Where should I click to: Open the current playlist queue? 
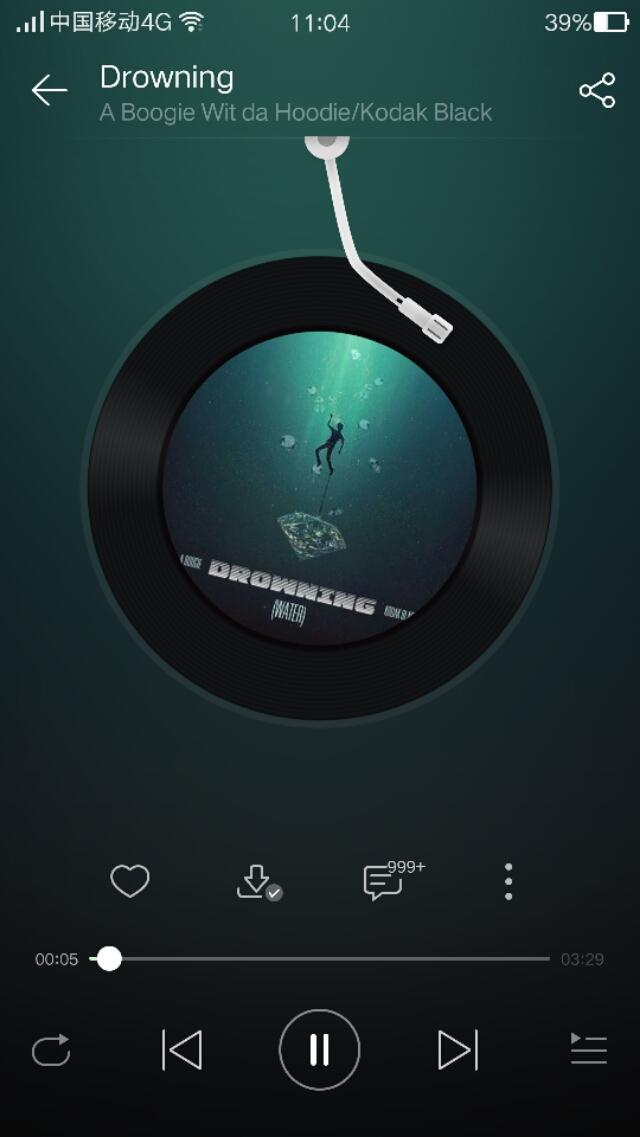coord(589,1050)
